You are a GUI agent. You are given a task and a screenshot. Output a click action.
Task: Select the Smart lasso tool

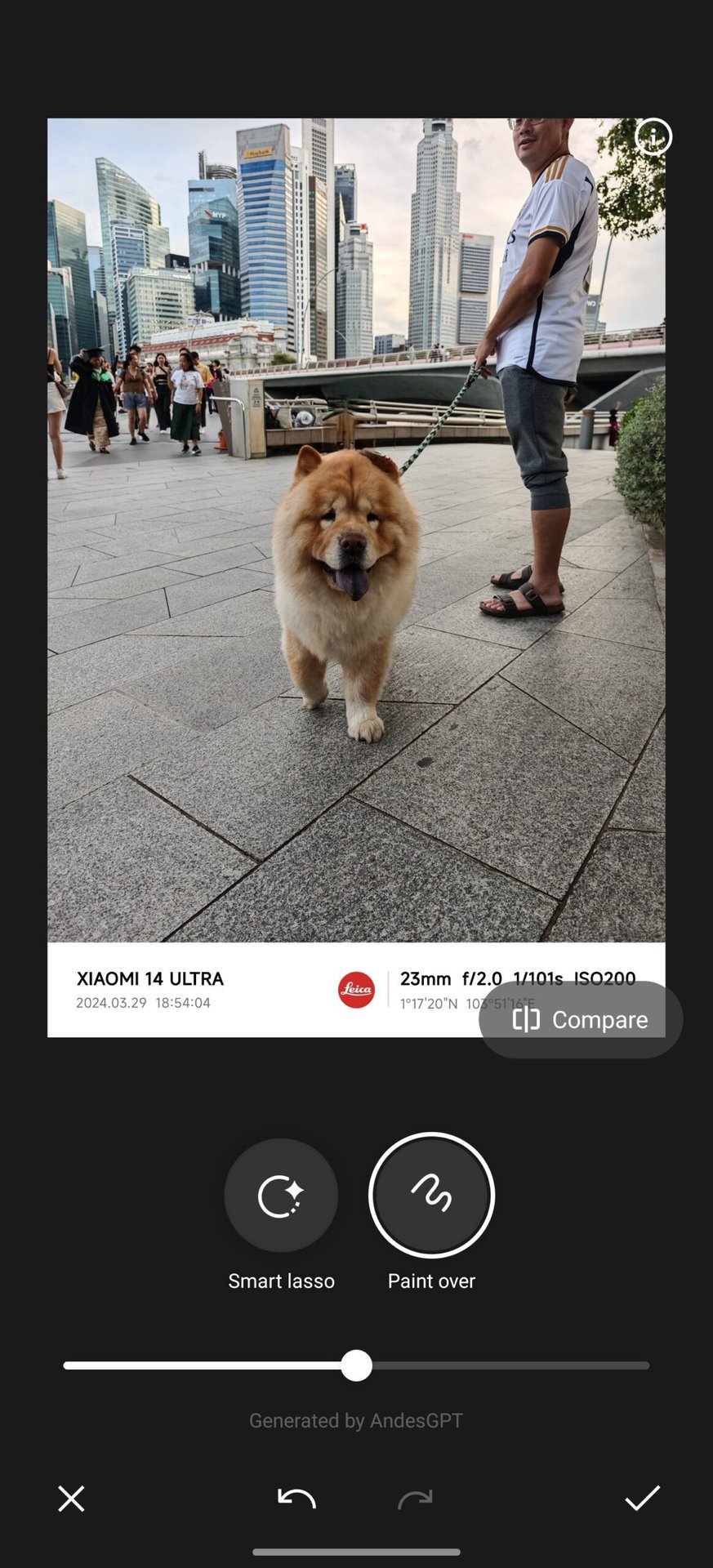[281, 1196]
